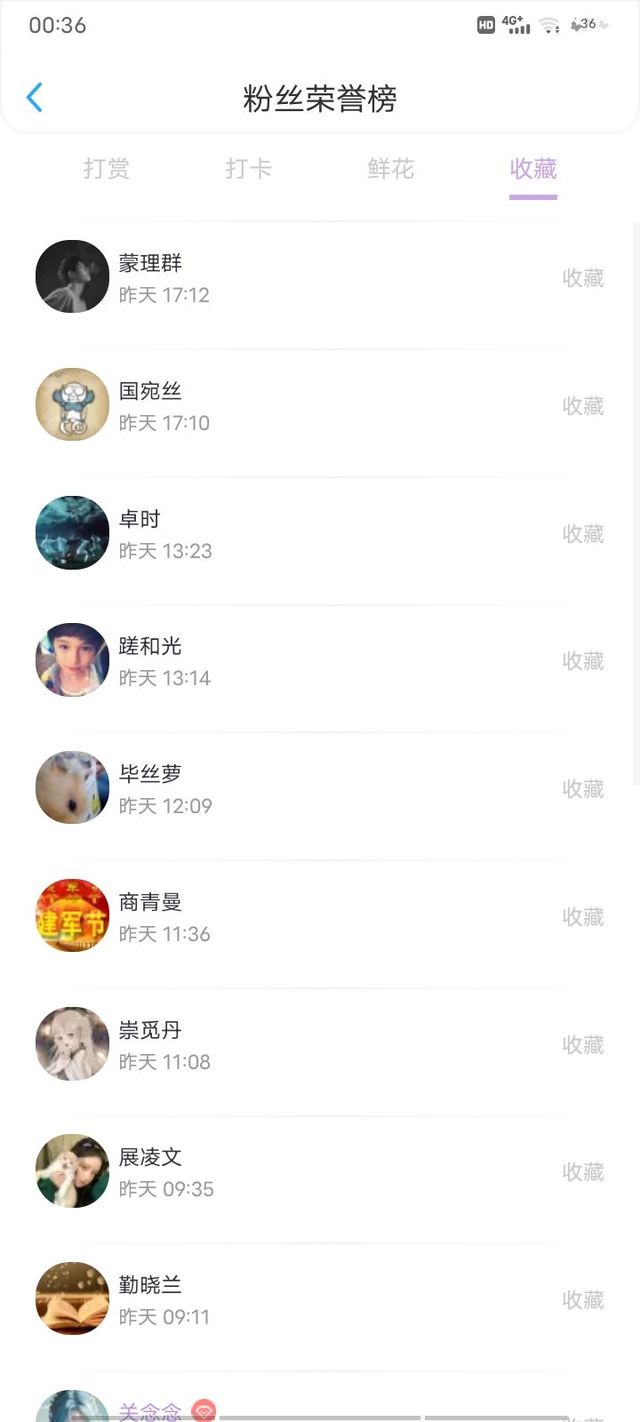Switch to the 打卡 tab
This screenshot has height=1422, width=640.
pos(249,169)
